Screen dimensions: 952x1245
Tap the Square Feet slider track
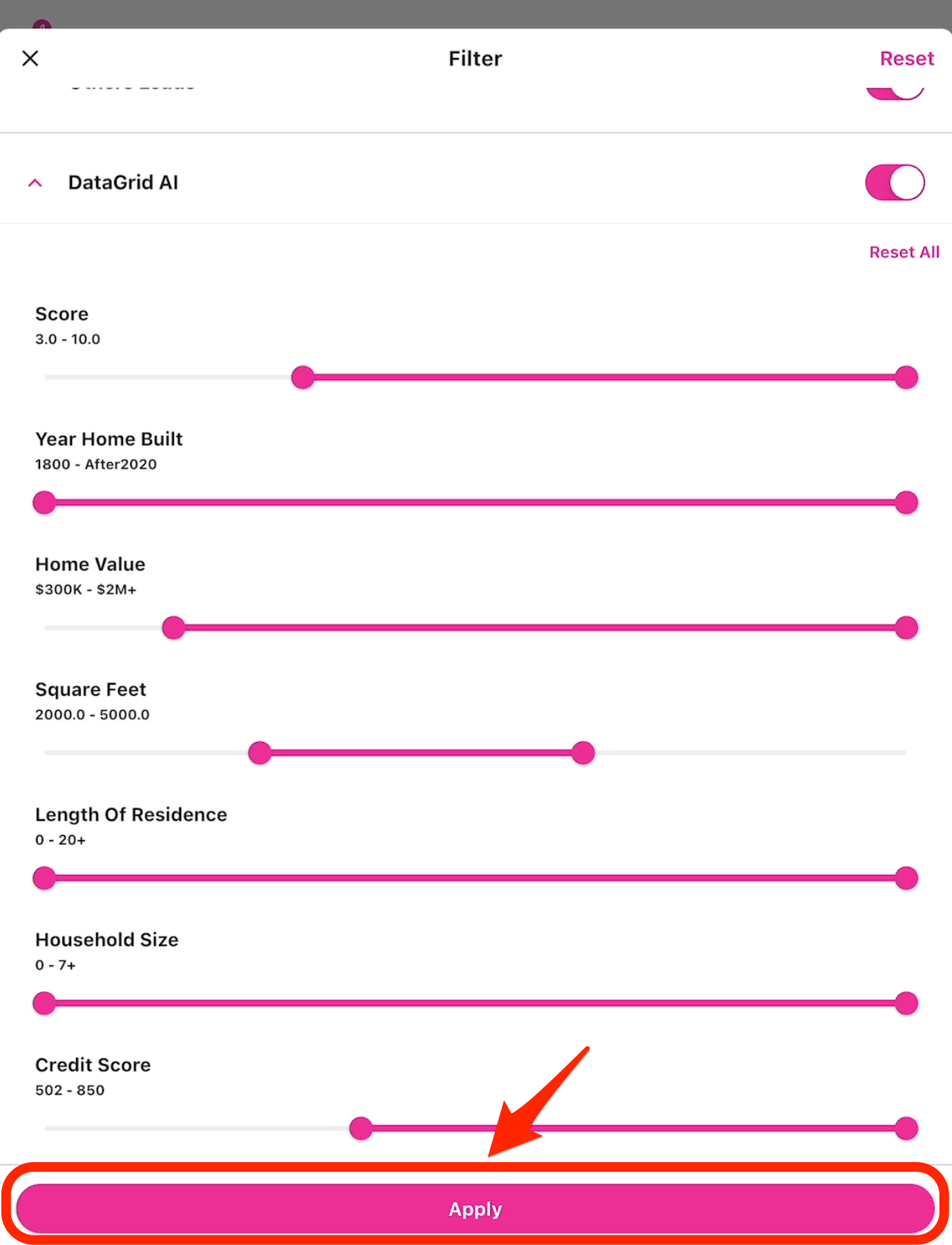point(421,752)
